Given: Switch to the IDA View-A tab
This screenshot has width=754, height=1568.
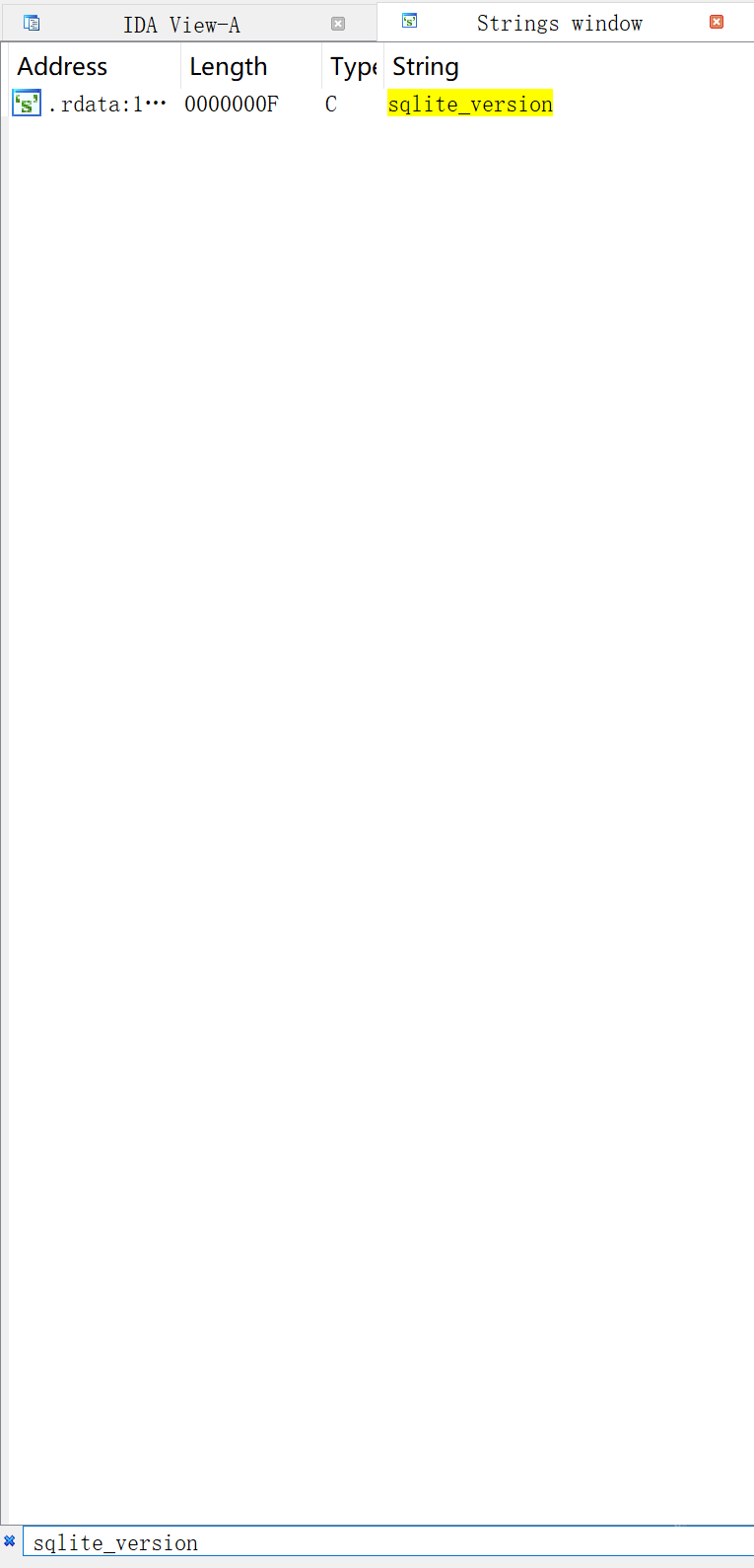Looking at the screenshot, I should [x=181, y=25].
